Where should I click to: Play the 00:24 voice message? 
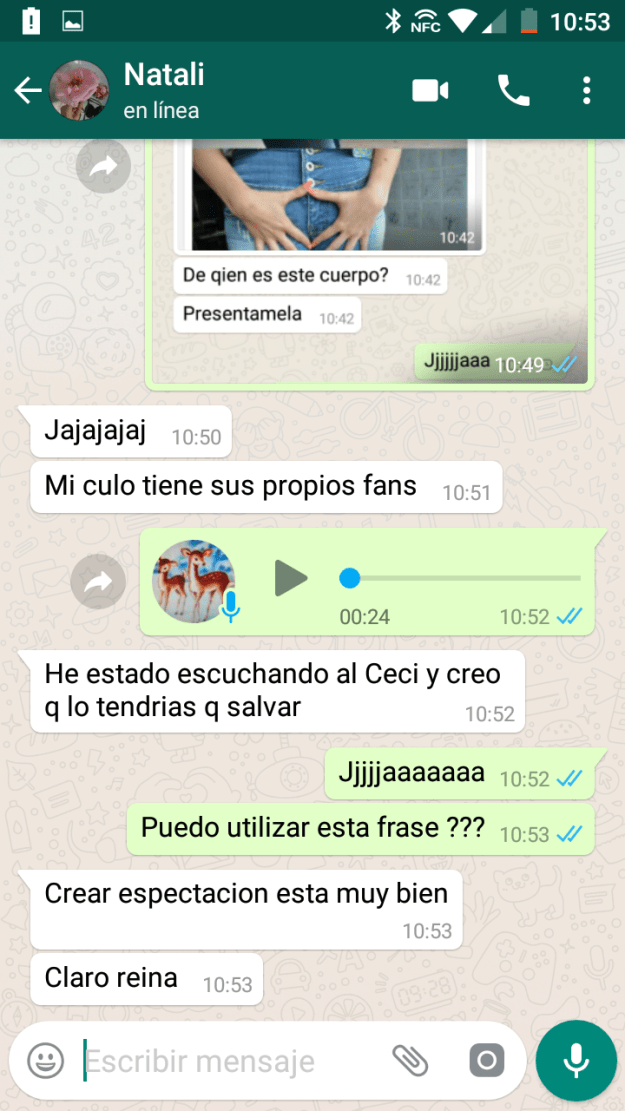[290, 578]
